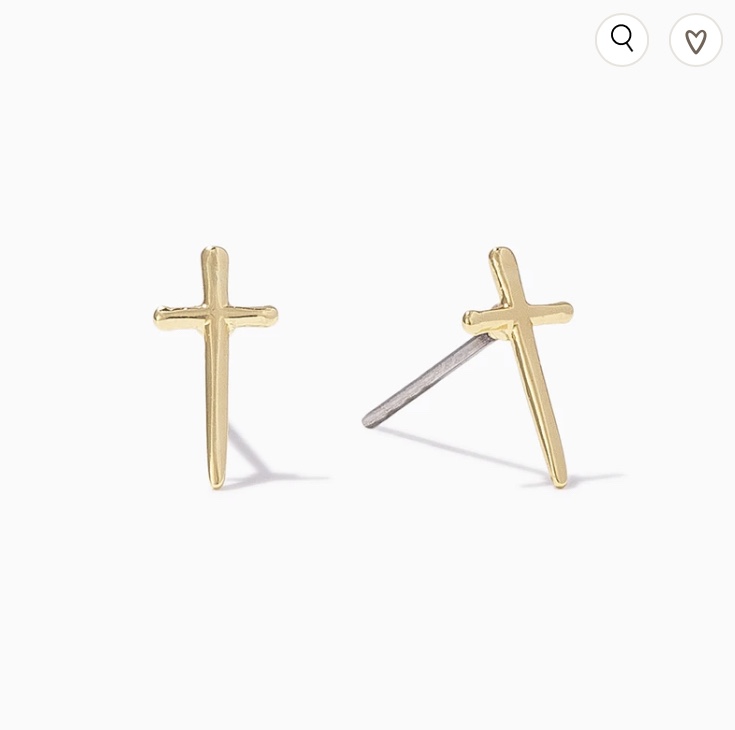735x730 pixels.
Task: Tap the magnifier zoom icon
Action: click(x=622, y=40)
